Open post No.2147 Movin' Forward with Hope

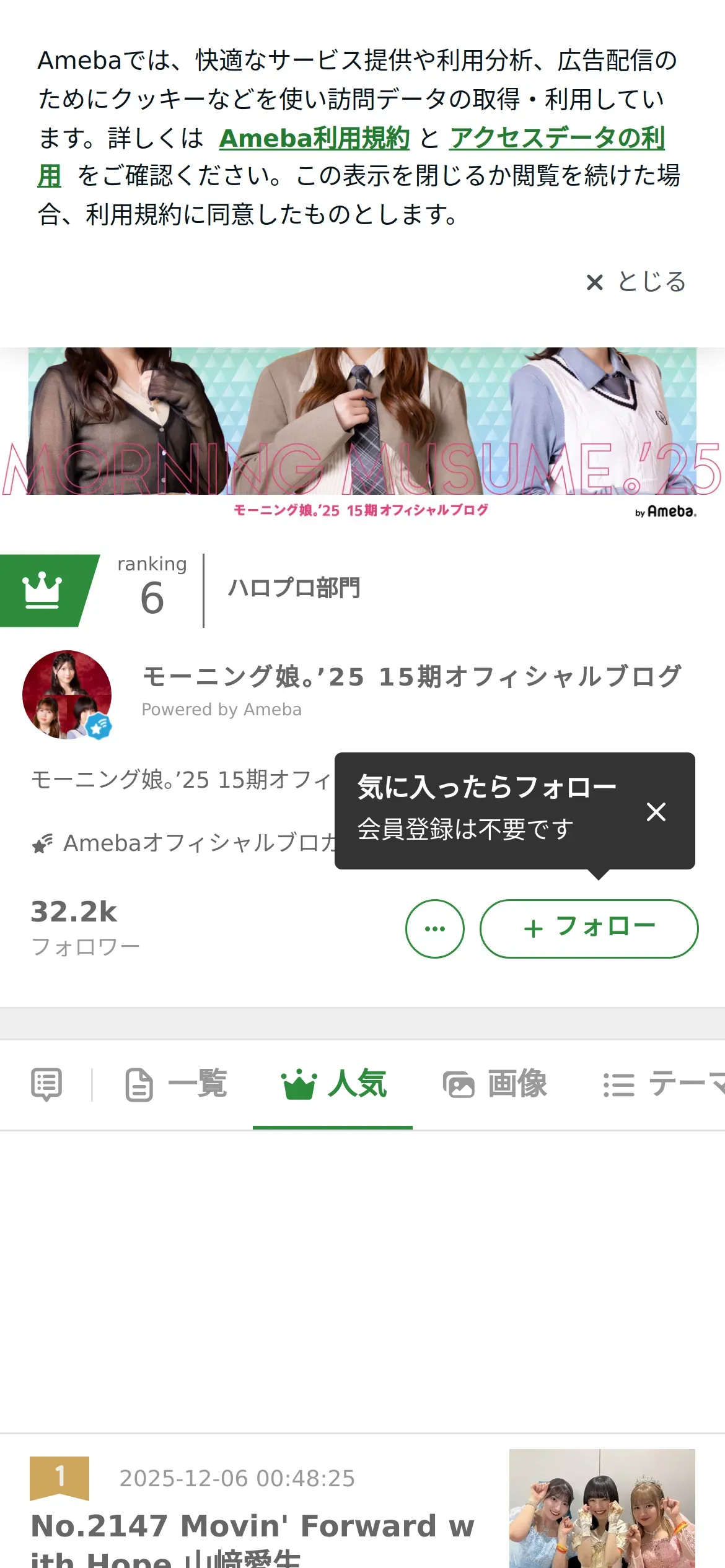click(x=253, y=1536)
